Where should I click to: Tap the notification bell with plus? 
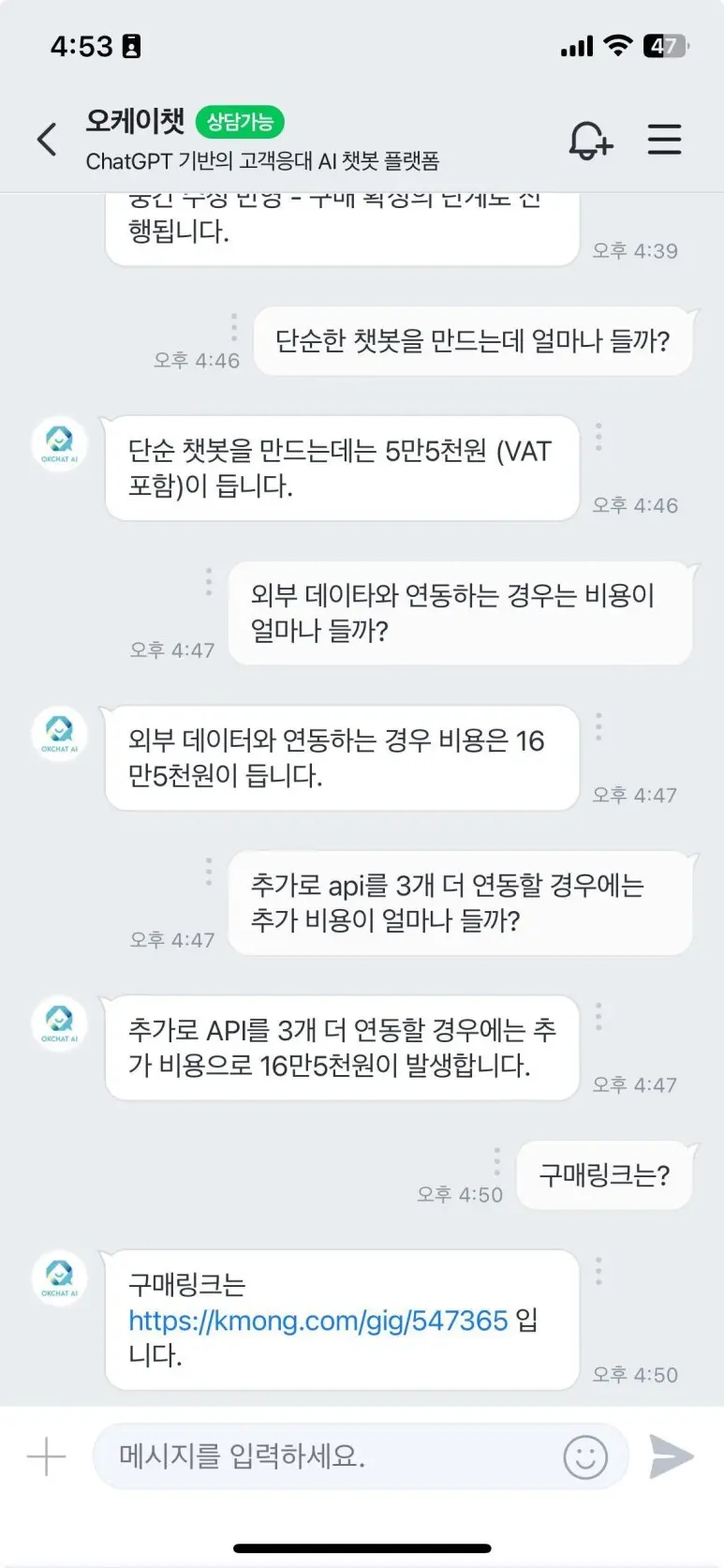pyautogui.click(x=590, y=140)
